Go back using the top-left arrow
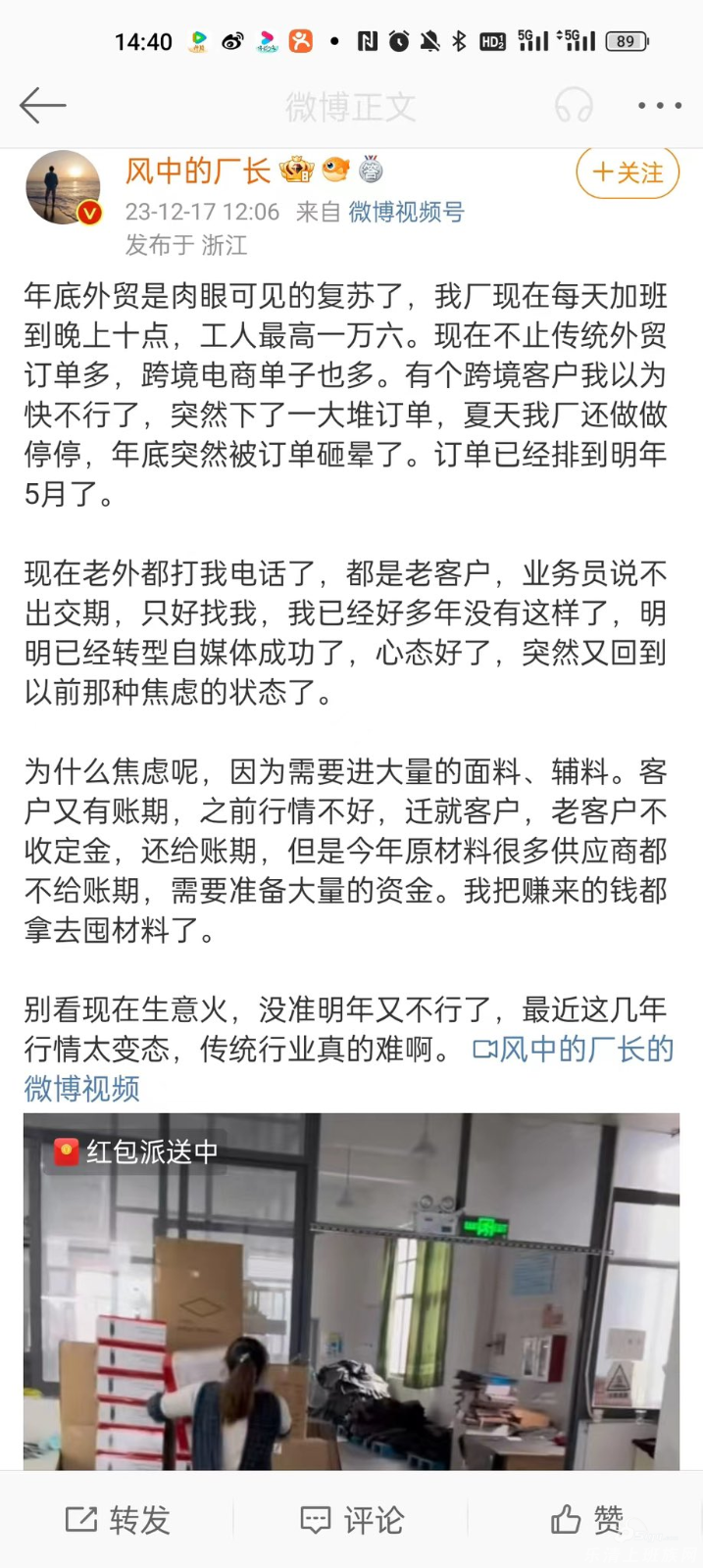Image resolution: width=703 pixels, height=1568 pixels. coord(42,105)
